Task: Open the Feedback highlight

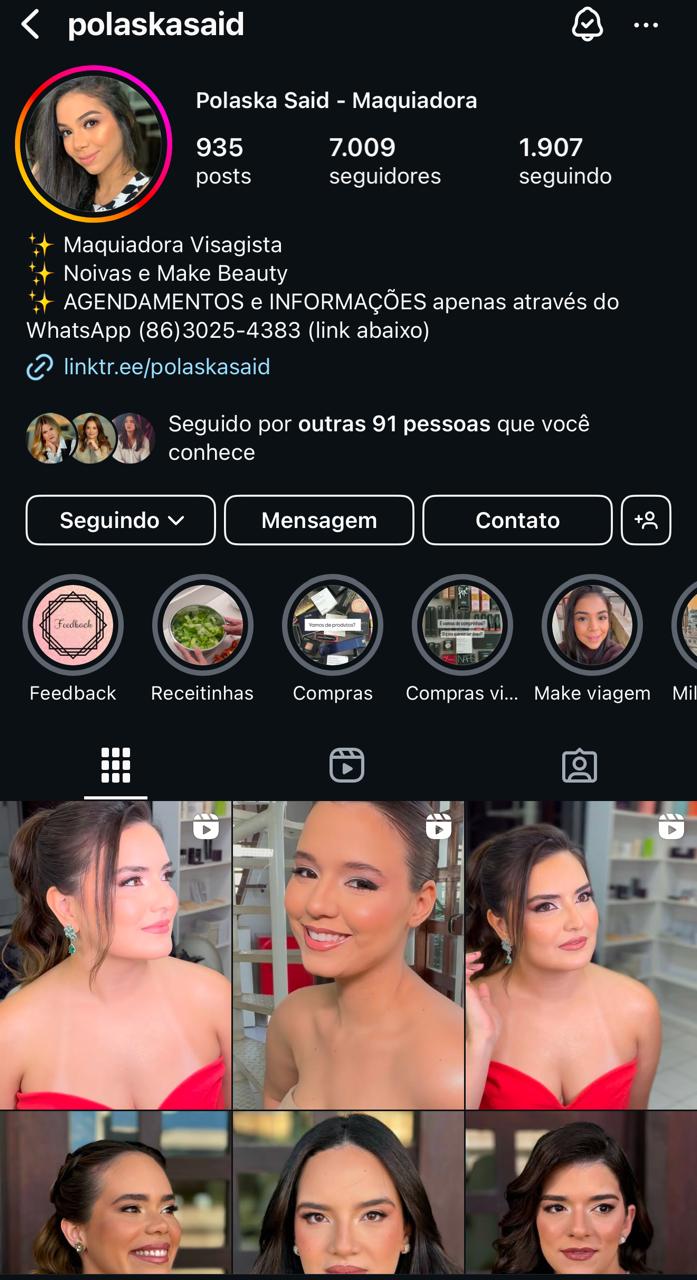Action: pyautogui.click(x=73, y=626)
